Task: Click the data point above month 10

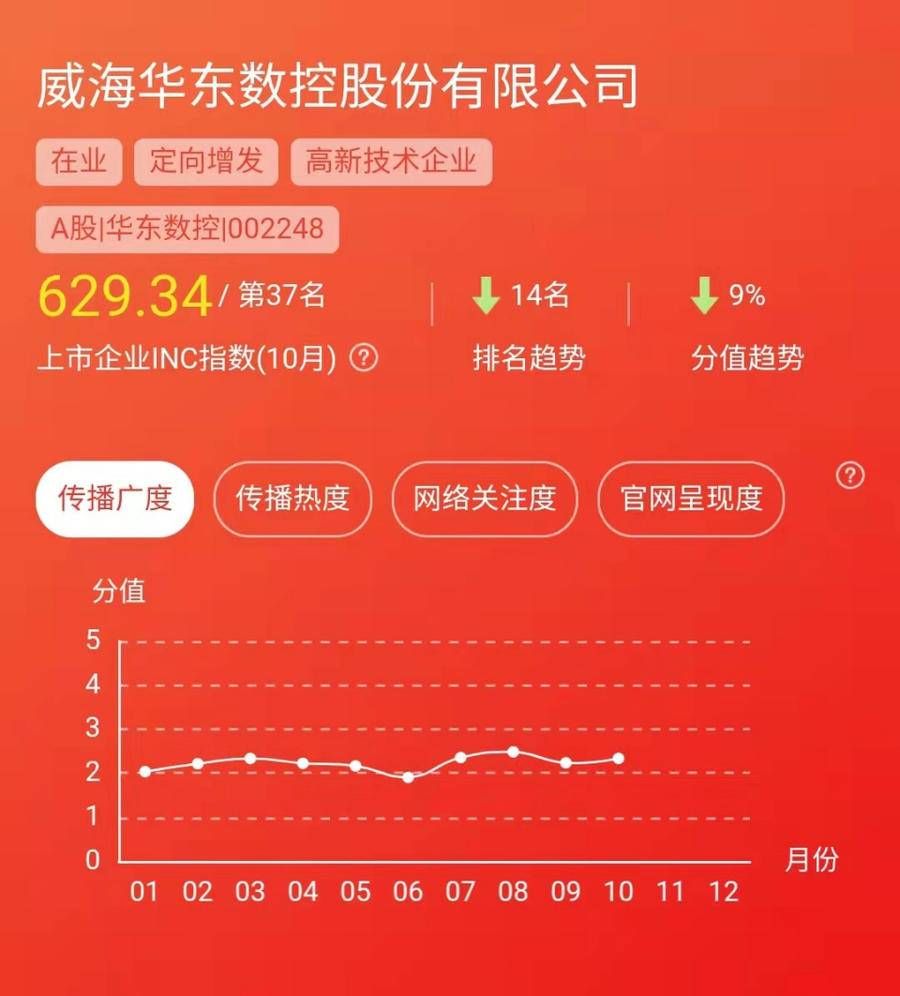Action: [x=617, y=758]
